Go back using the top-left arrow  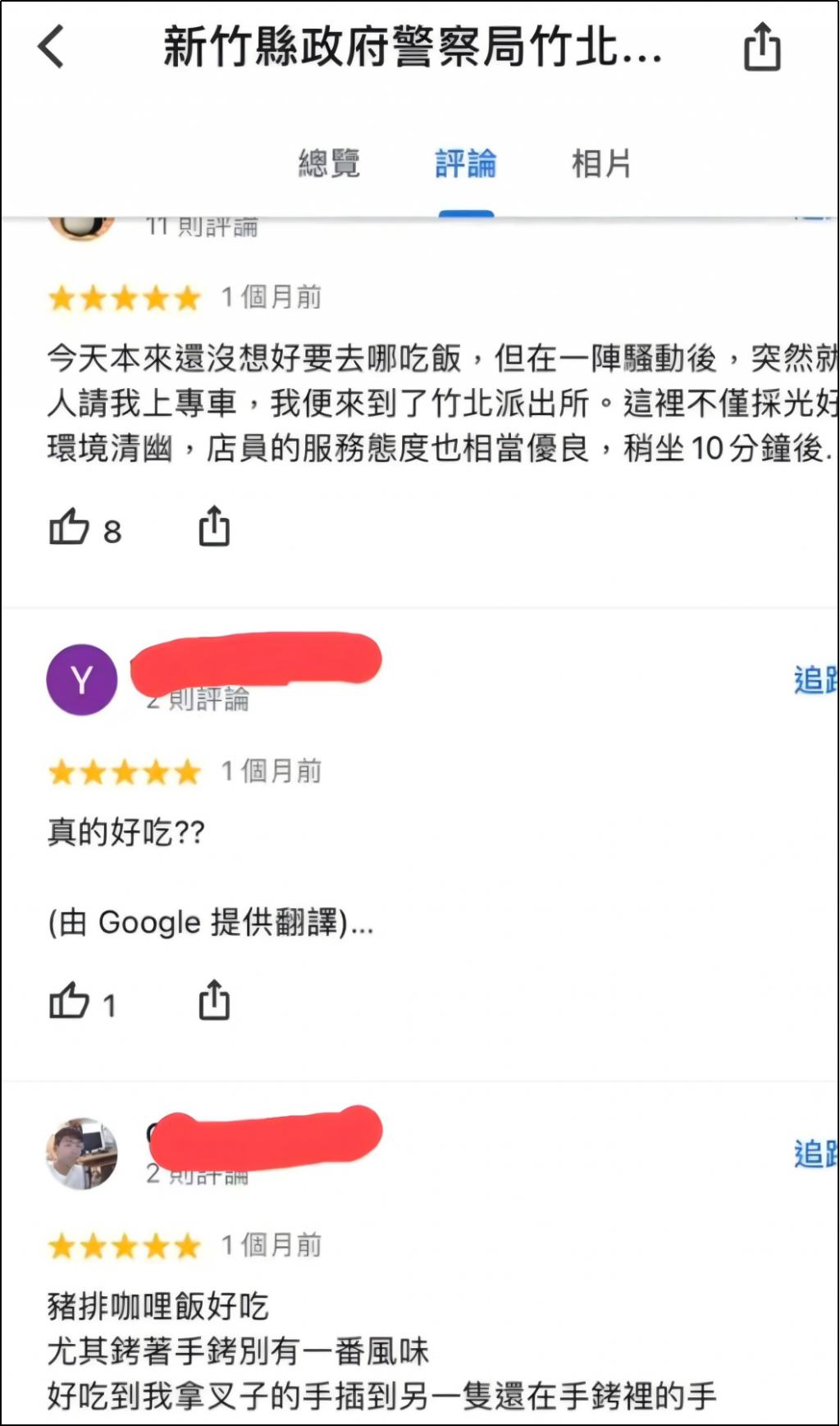point(51,47)
